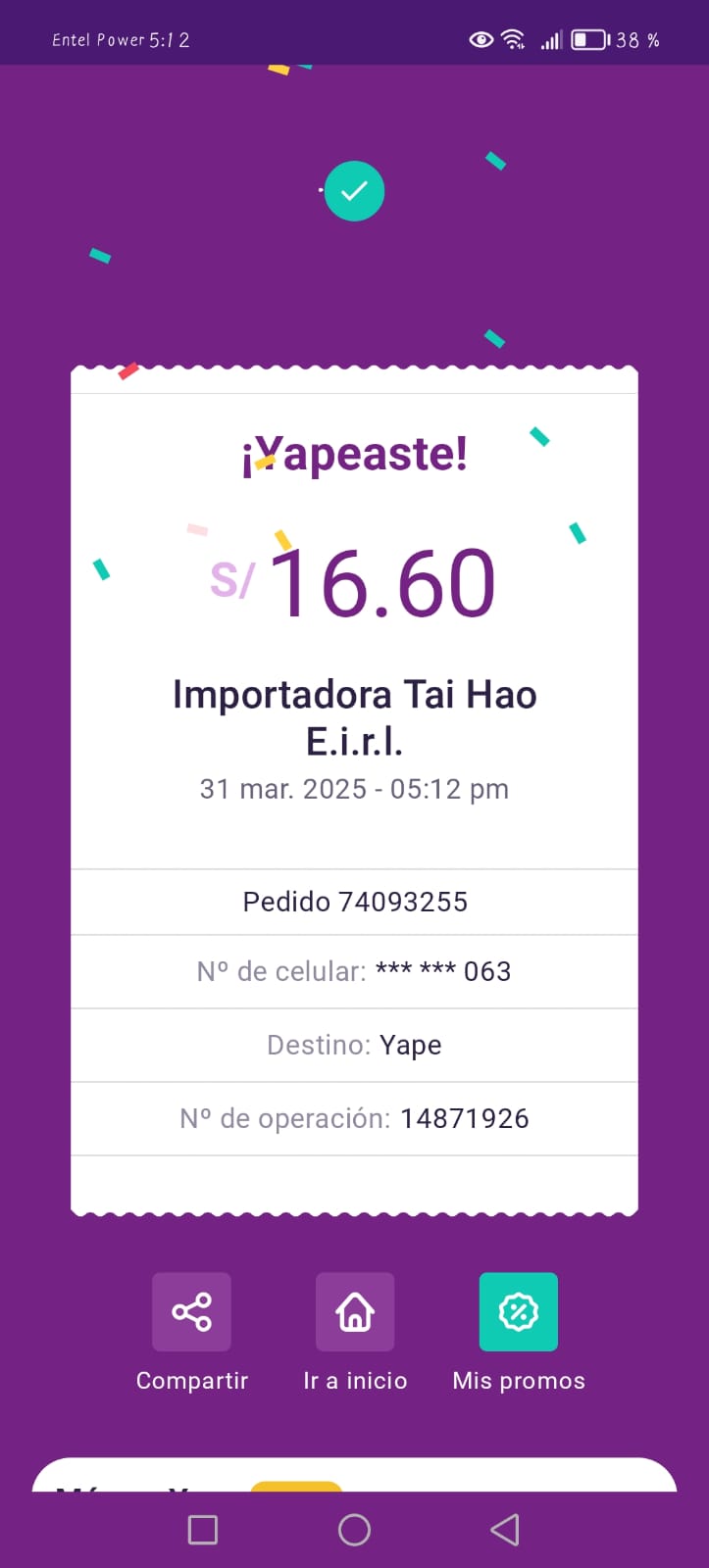Share the payment receipt via Compartir
709x1568 pixels.
click(191, 1311)
